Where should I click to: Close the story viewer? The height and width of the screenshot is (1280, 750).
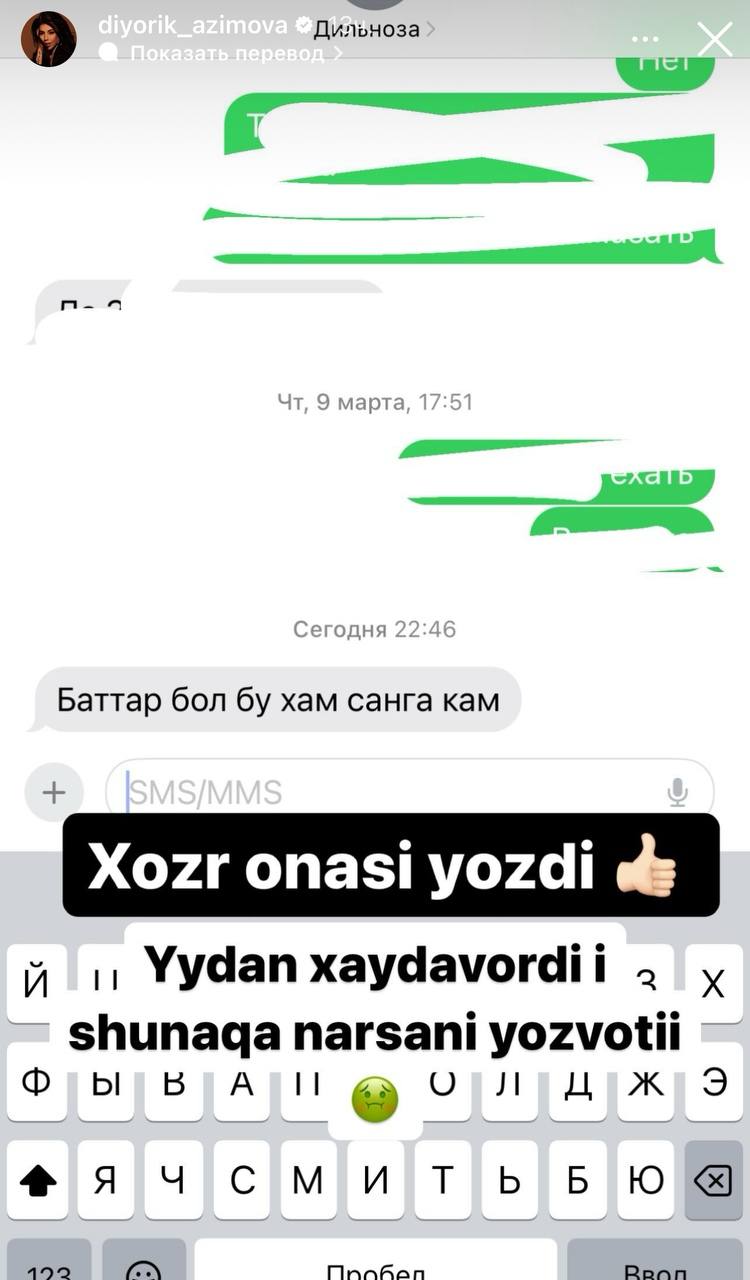[x=715, y=40]
